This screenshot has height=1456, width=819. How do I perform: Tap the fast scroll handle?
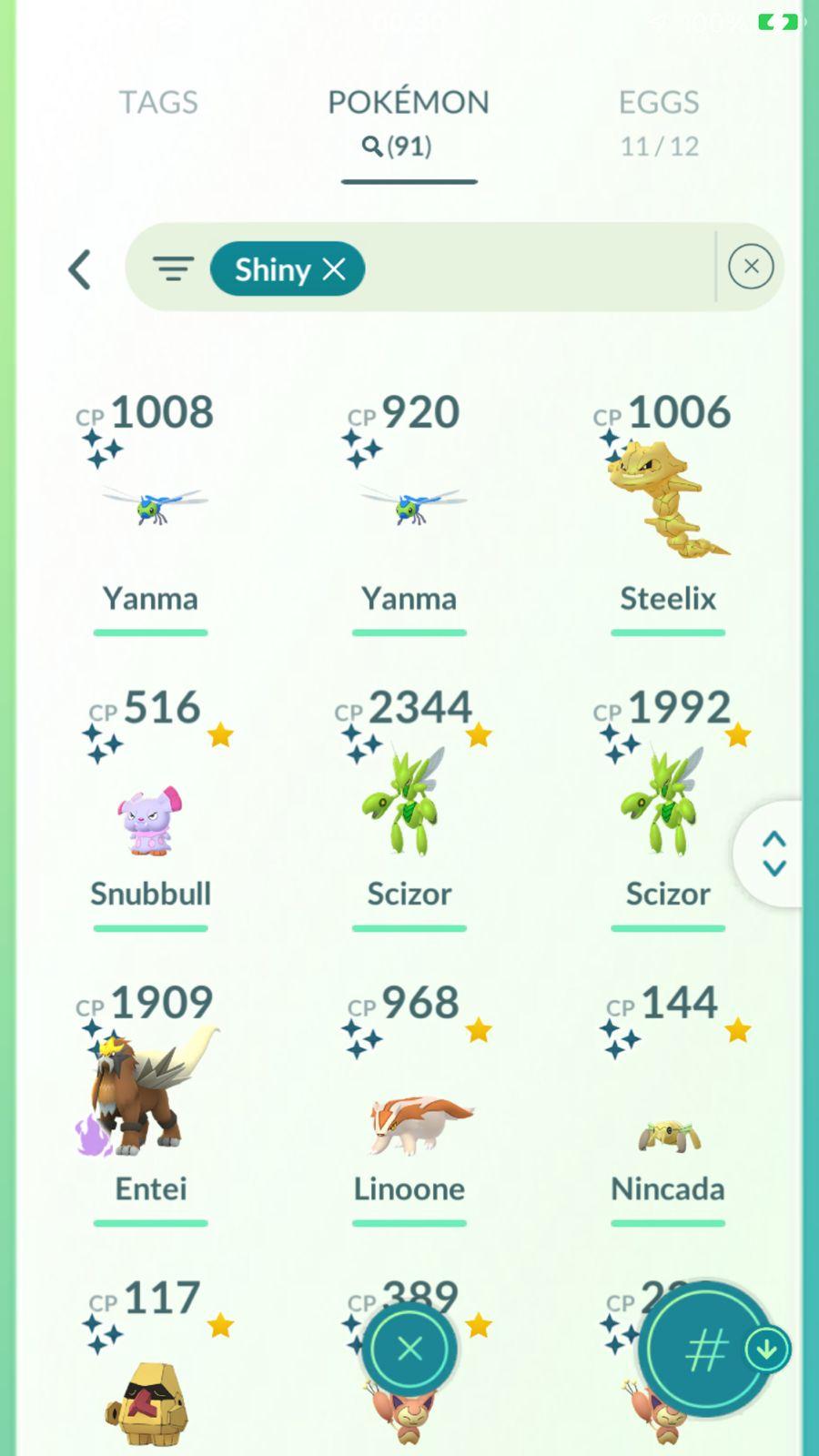pyautogui.click(x=773, y=853)
